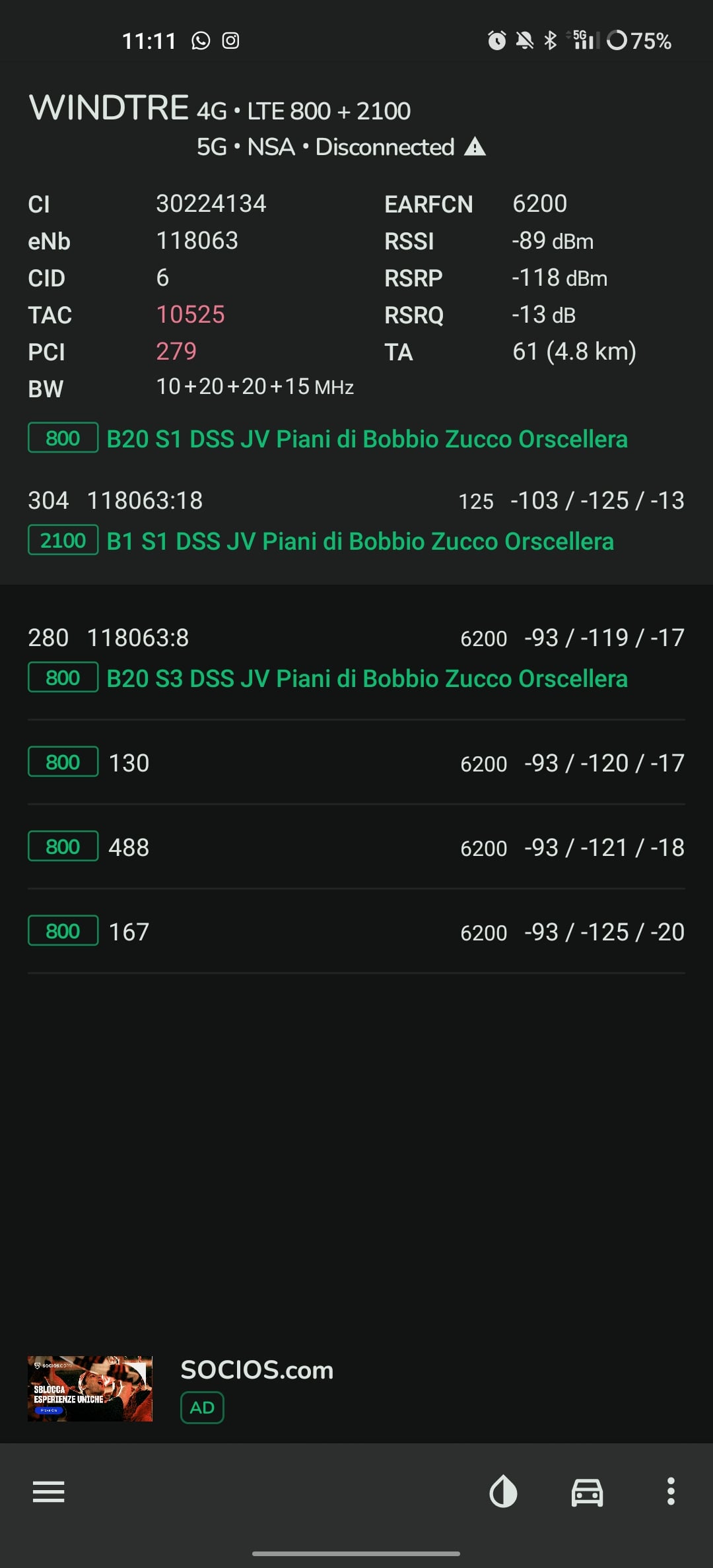Select the neighbor cell row PCI 167
713x1568 pixels.
pos(356,931)
